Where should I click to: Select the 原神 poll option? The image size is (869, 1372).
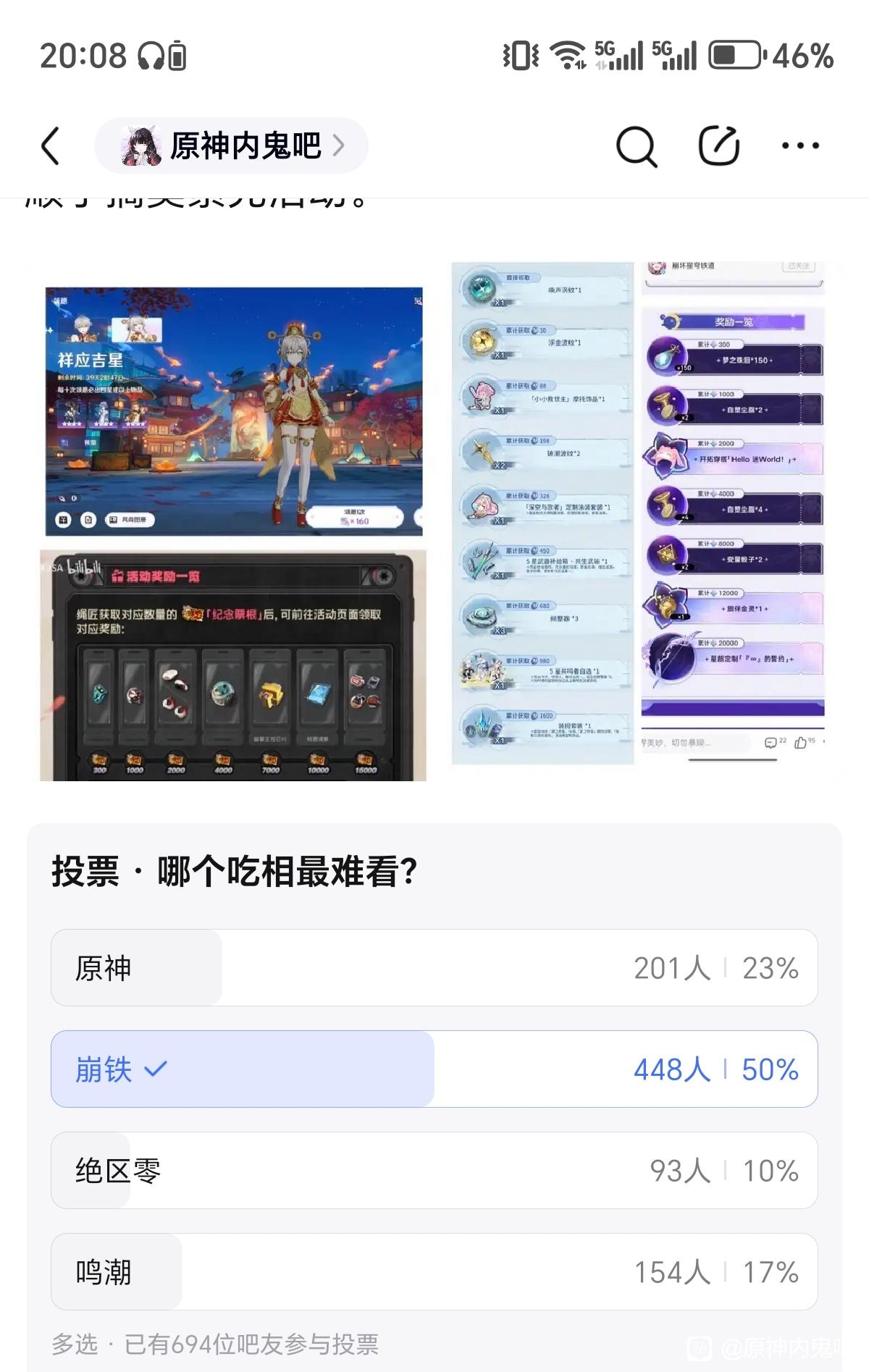pyautogui.click(x=434, y=967)
